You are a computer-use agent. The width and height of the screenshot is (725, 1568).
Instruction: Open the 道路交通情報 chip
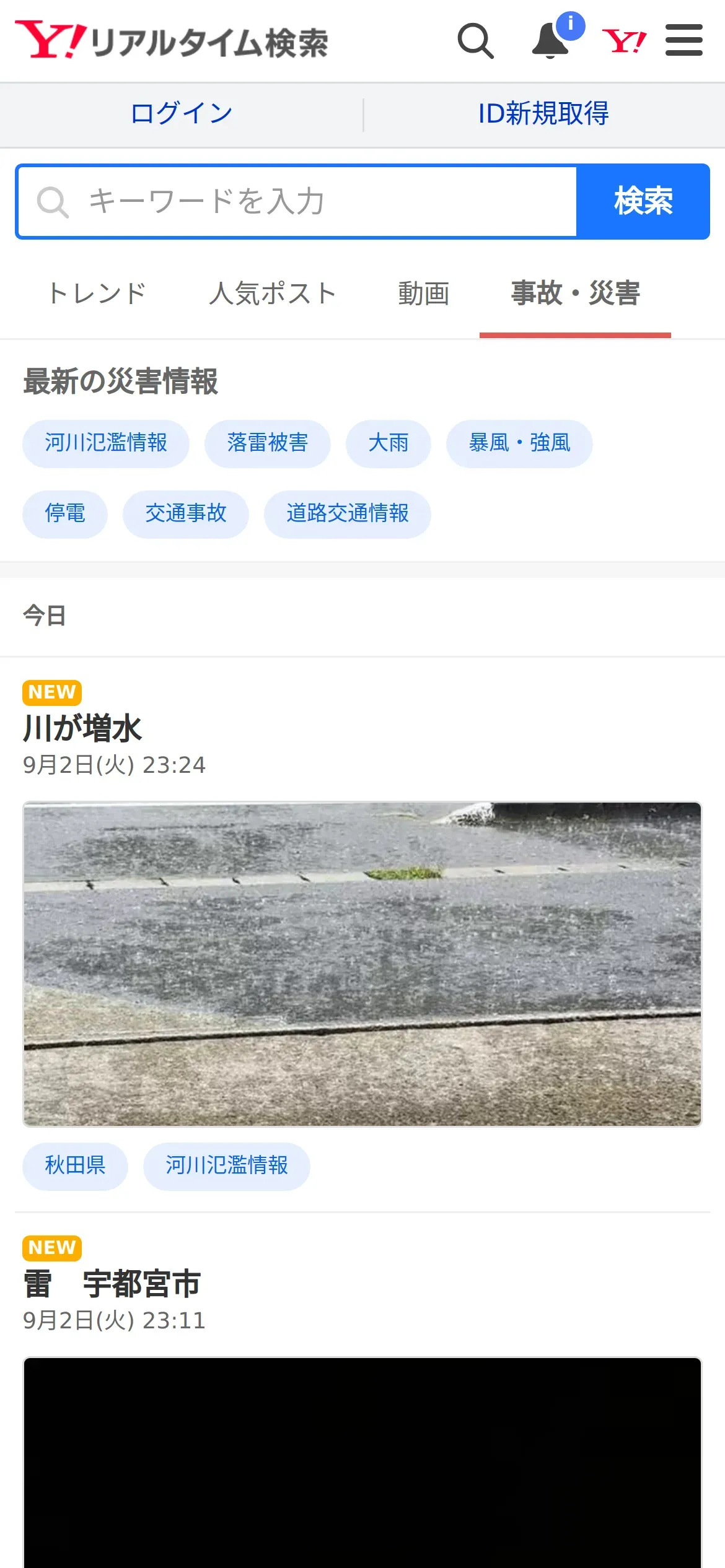point(347,514)
